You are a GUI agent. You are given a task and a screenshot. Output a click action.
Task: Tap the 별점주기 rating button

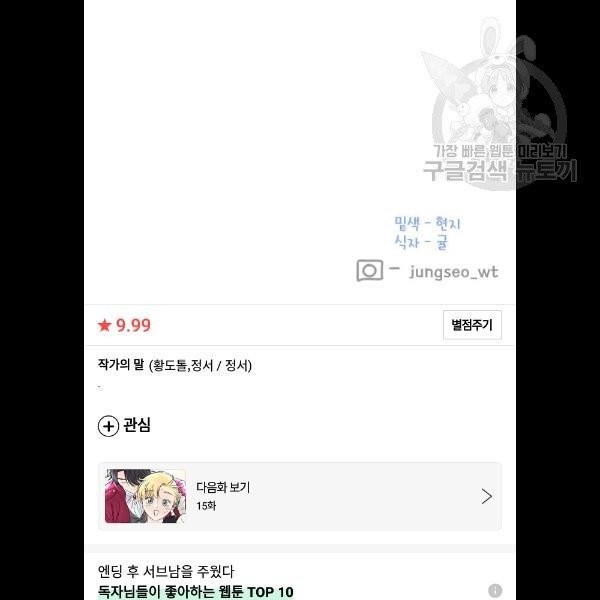(472, 325)
